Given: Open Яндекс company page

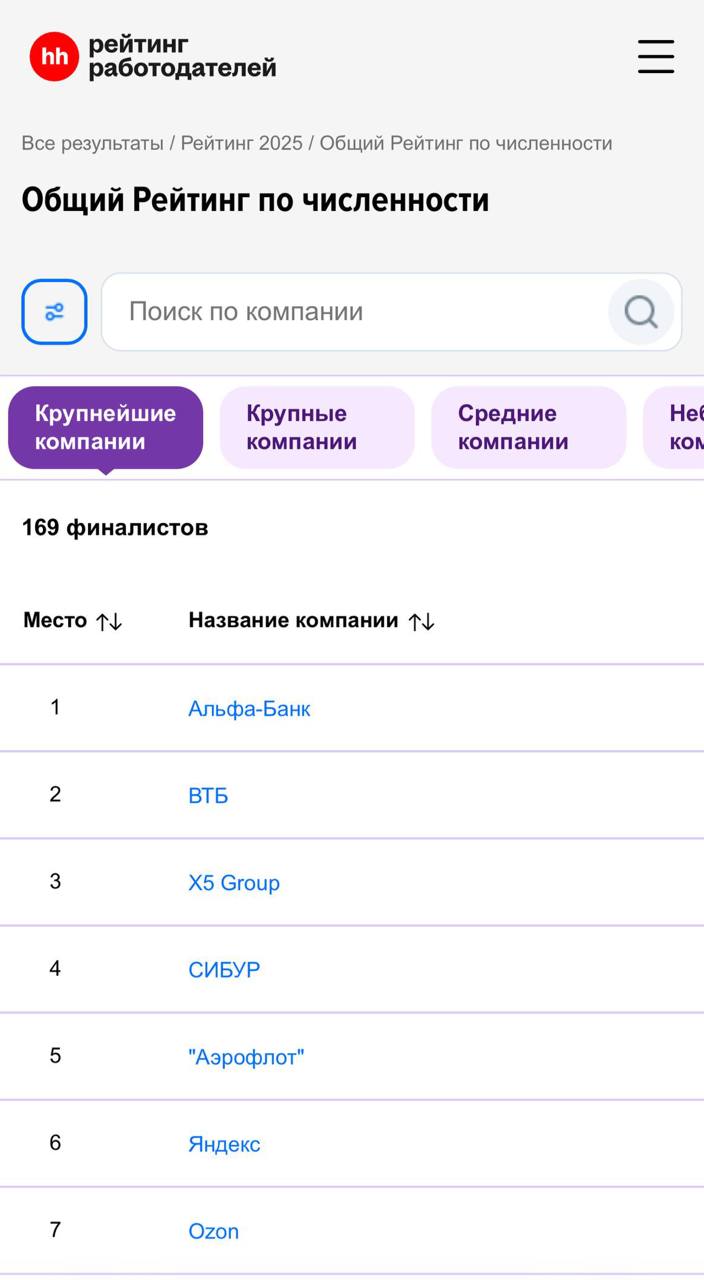Looking at the screenshot, I should click(224, 1144).
